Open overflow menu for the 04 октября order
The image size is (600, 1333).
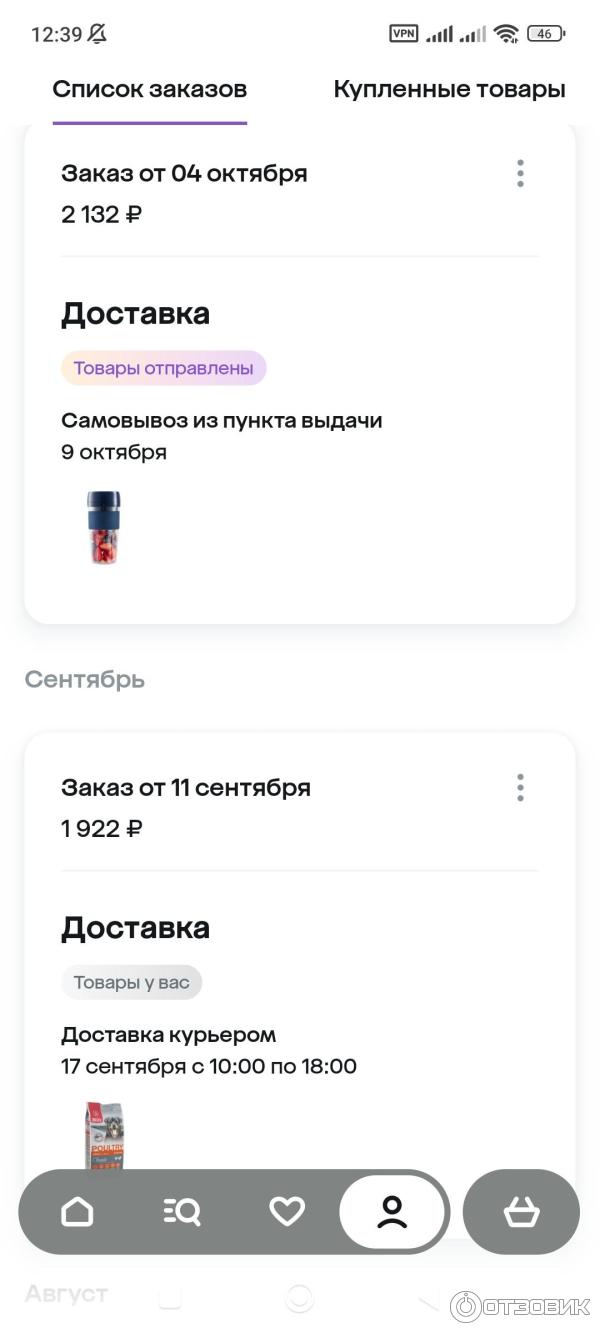coord(520,174)
